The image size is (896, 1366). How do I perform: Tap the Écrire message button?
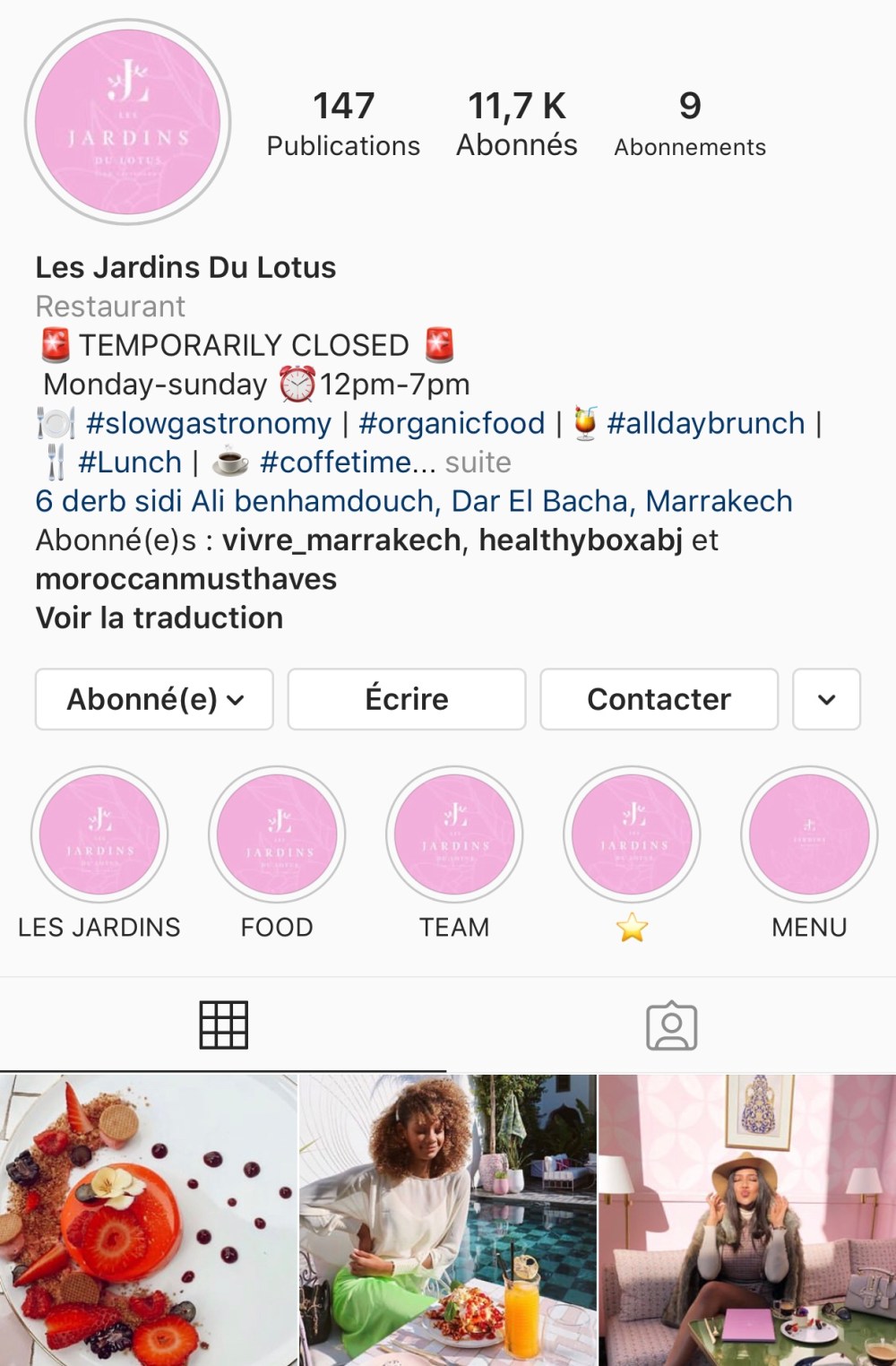click(x=406, y=699)
